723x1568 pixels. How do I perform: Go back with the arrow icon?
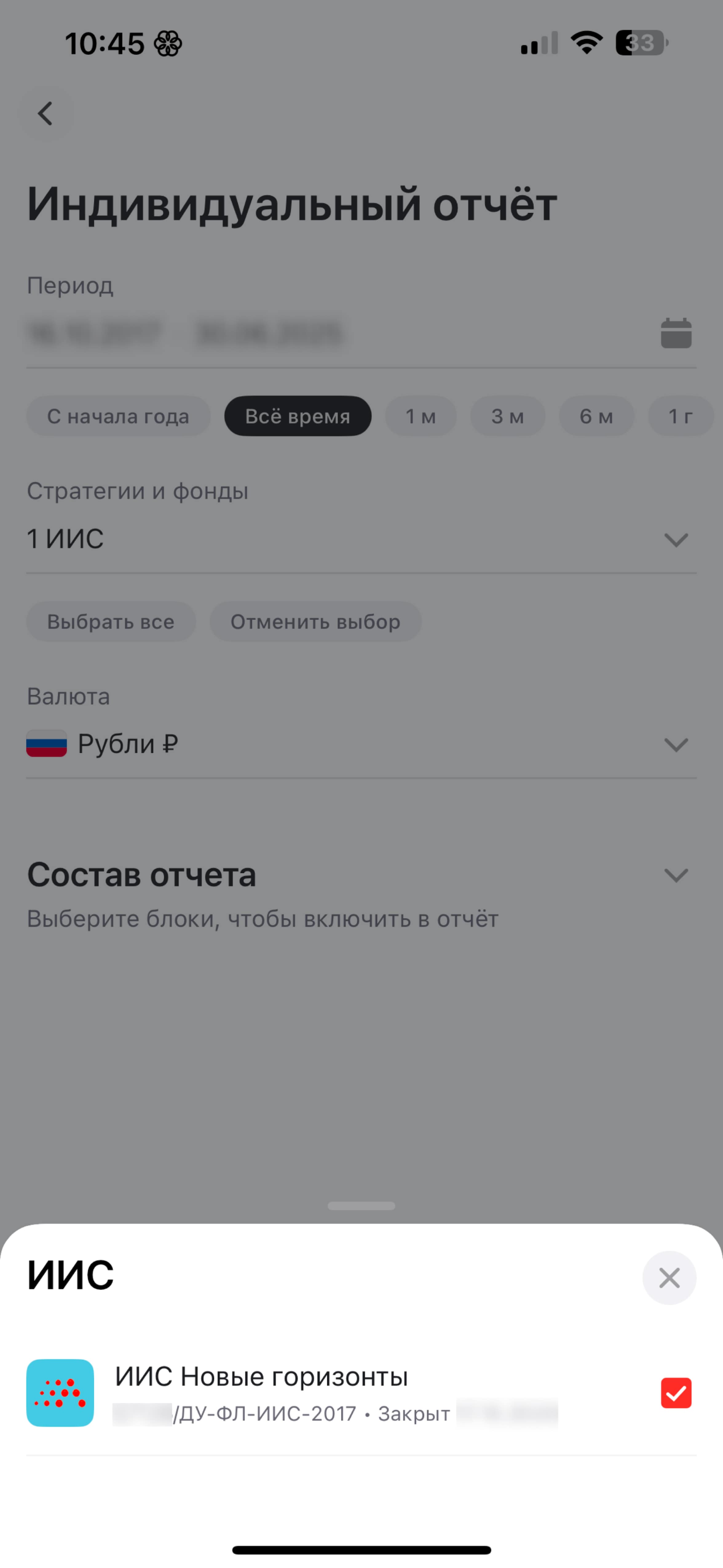[45, 113]
